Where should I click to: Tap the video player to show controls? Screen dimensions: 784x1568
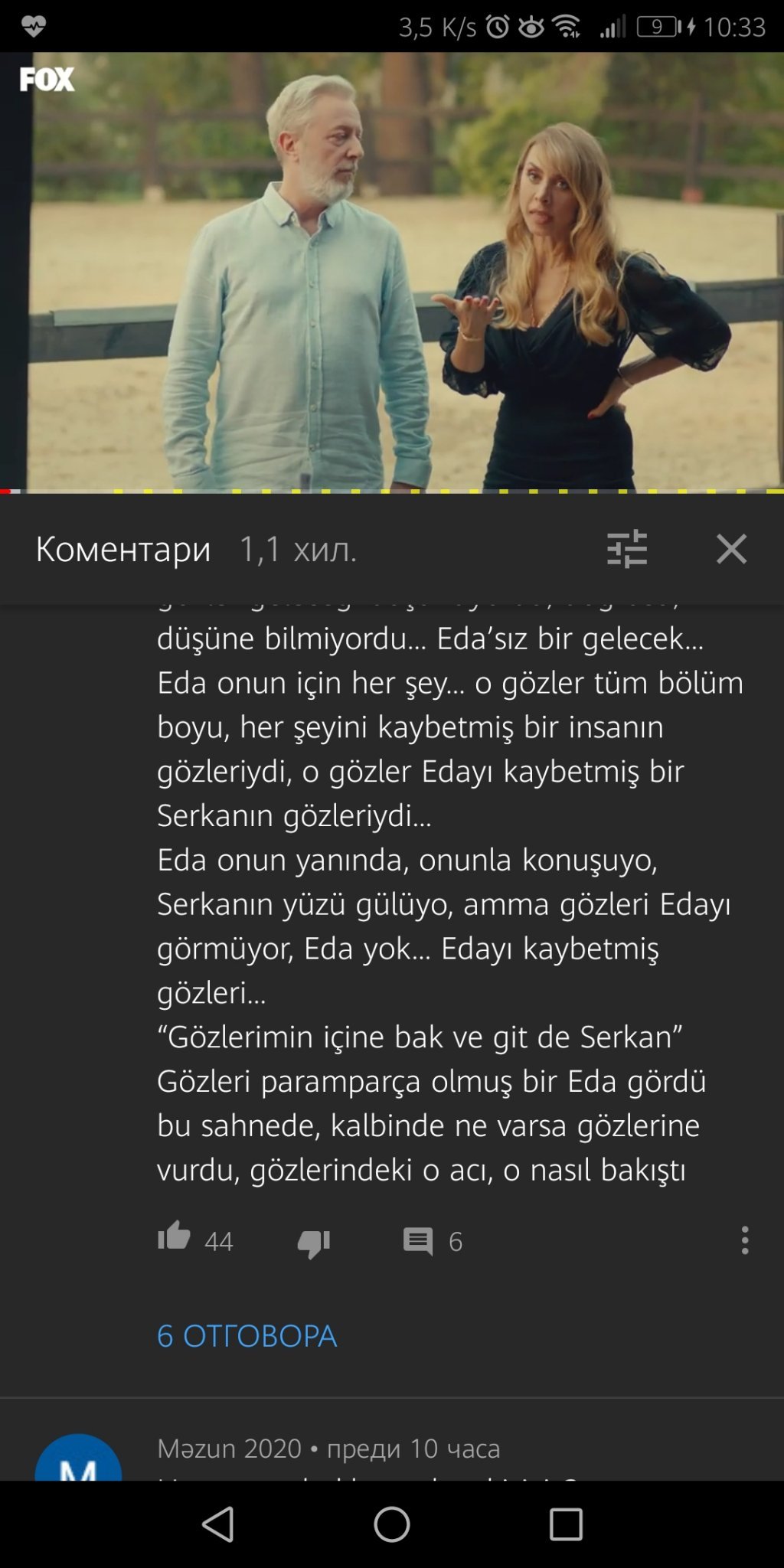click(x=392, y=273)
